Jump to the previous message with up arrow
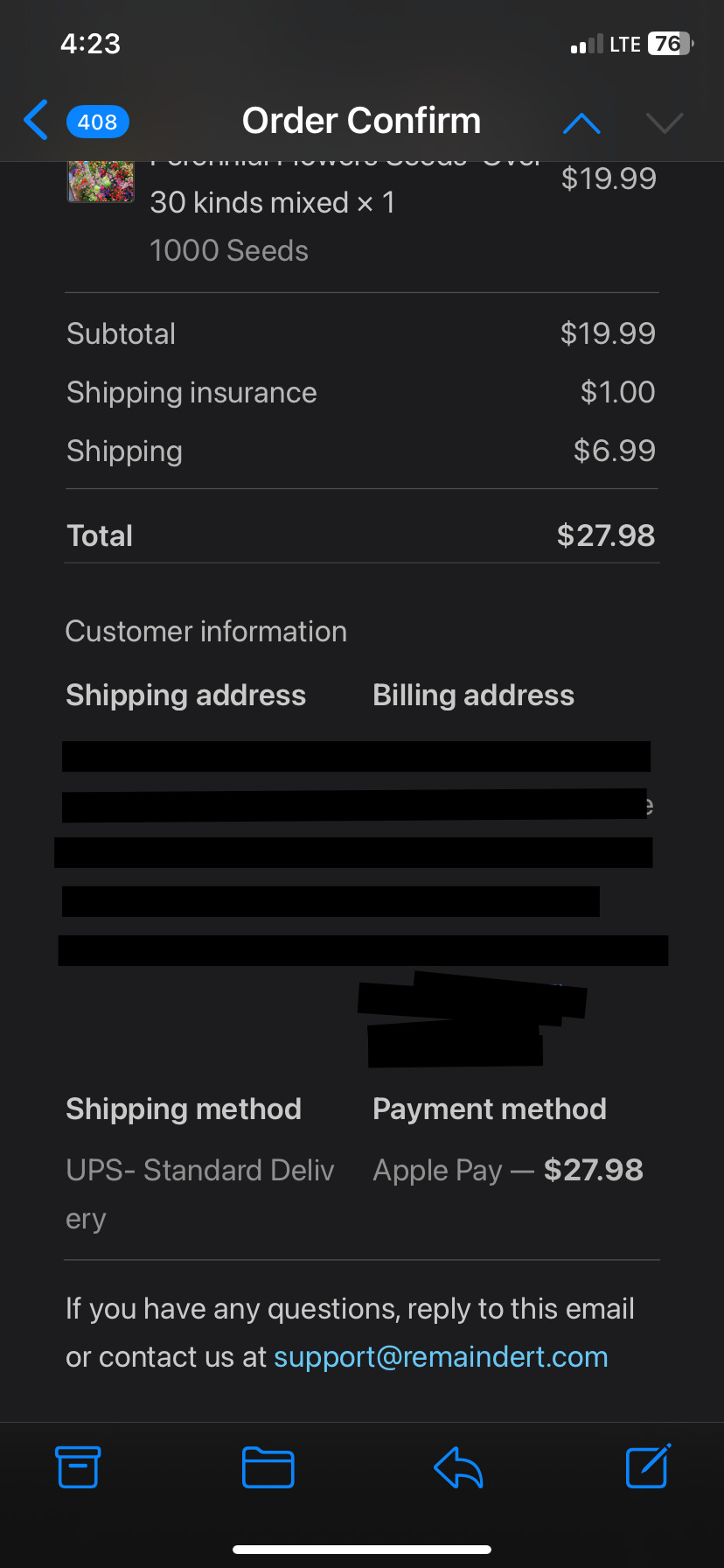Image resolution: width=724 pixels, height=1568 pixels. (581, 122)
